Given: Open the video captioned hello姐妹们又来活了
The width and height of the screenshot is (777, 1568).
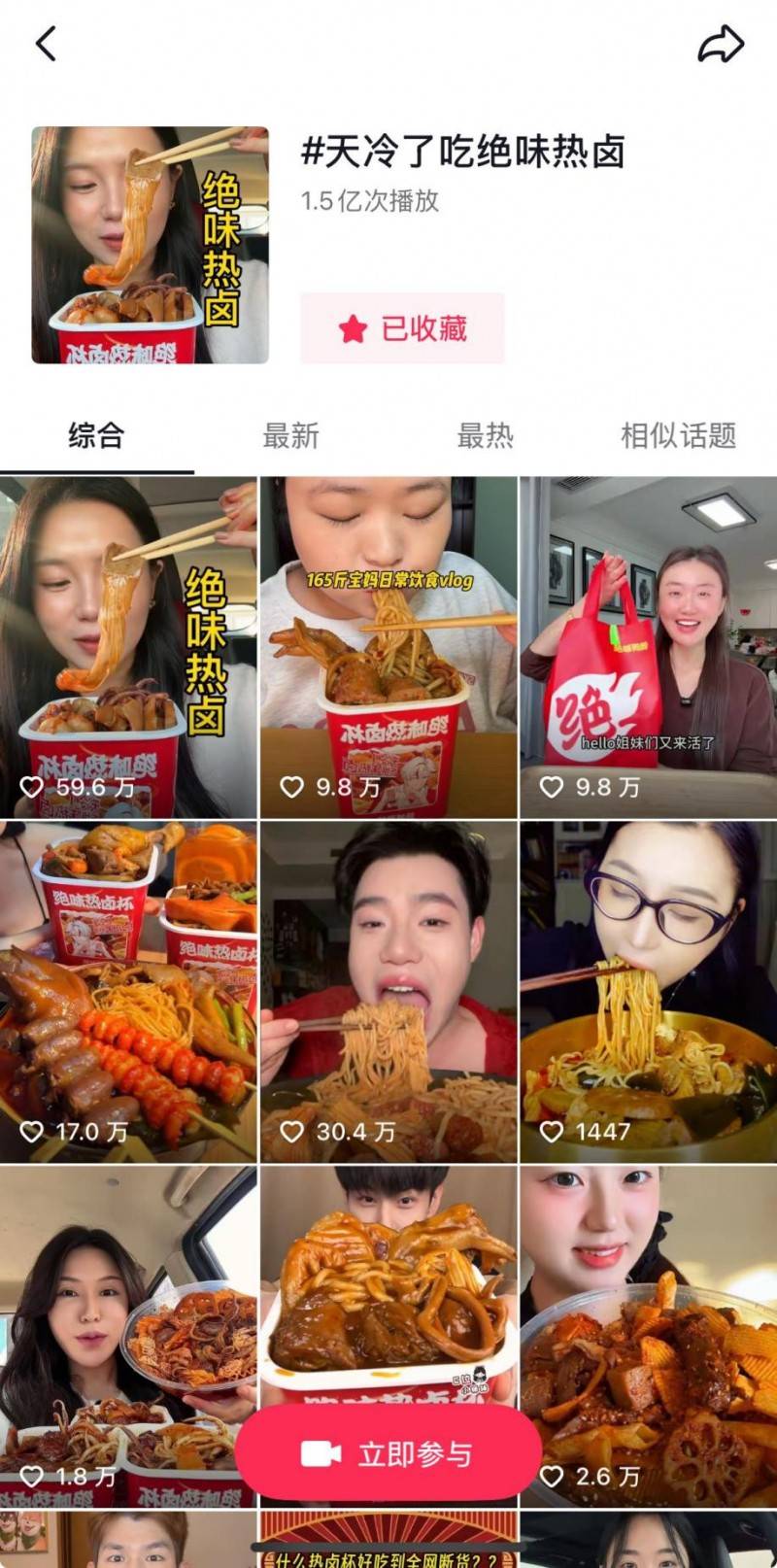Looking at the screenshot, I should 648,647.
